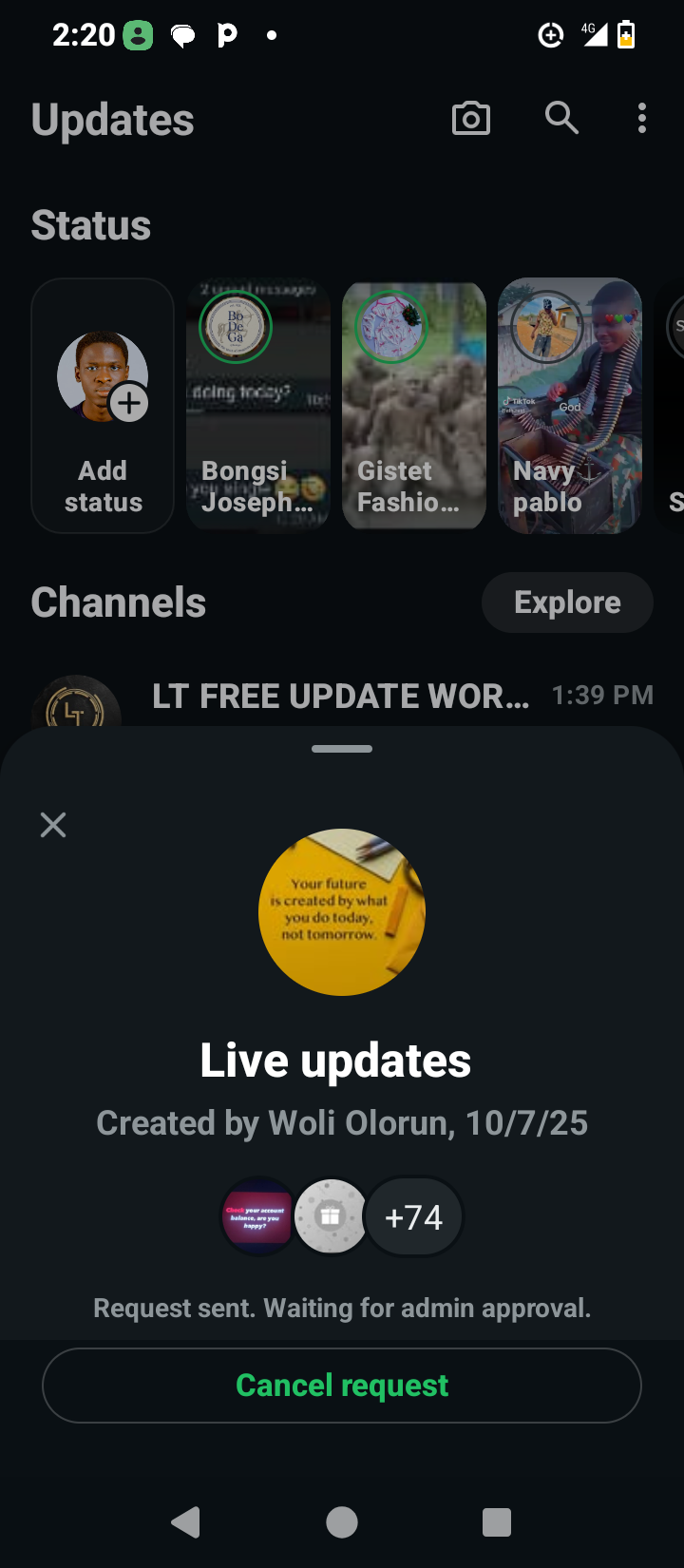Open the LT FREE UPDATE channel
The height and width of the screenshot is (1568, 684).
pos(340,698)
